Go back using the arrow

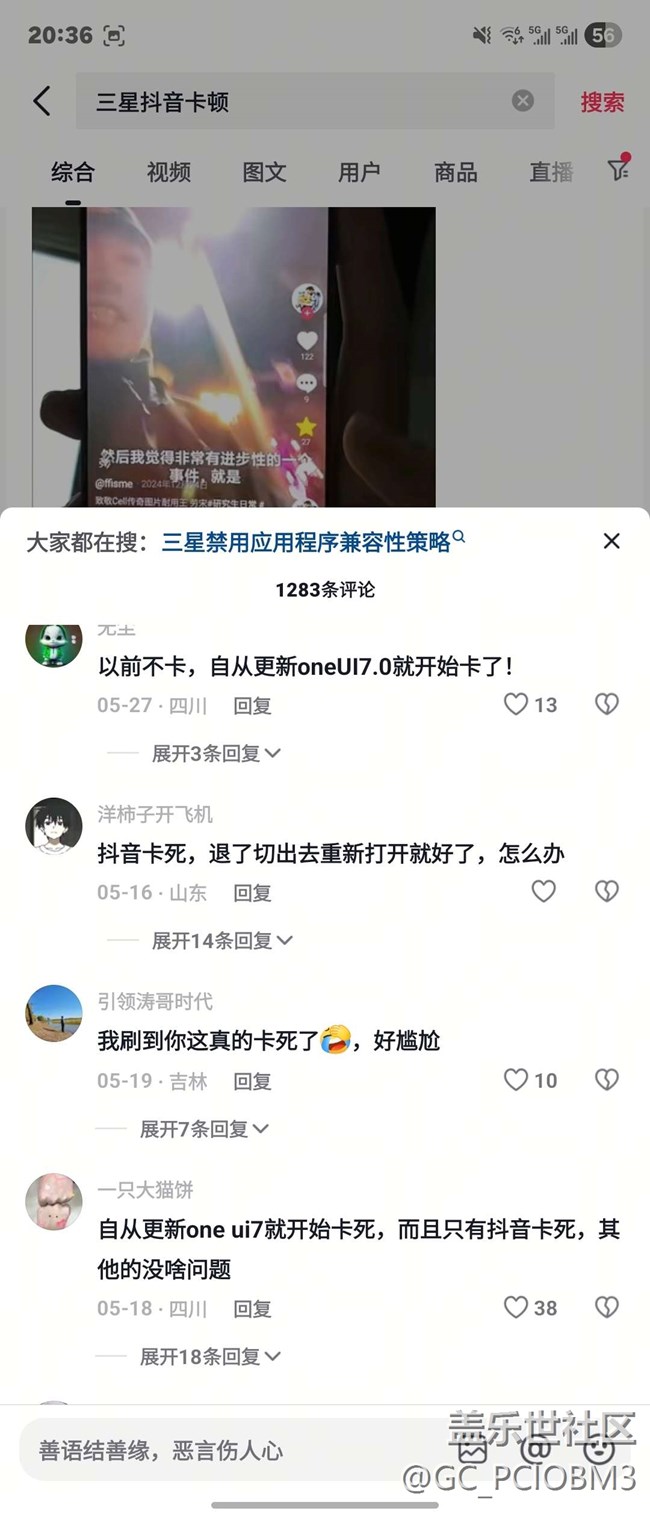tap(41, 101)
